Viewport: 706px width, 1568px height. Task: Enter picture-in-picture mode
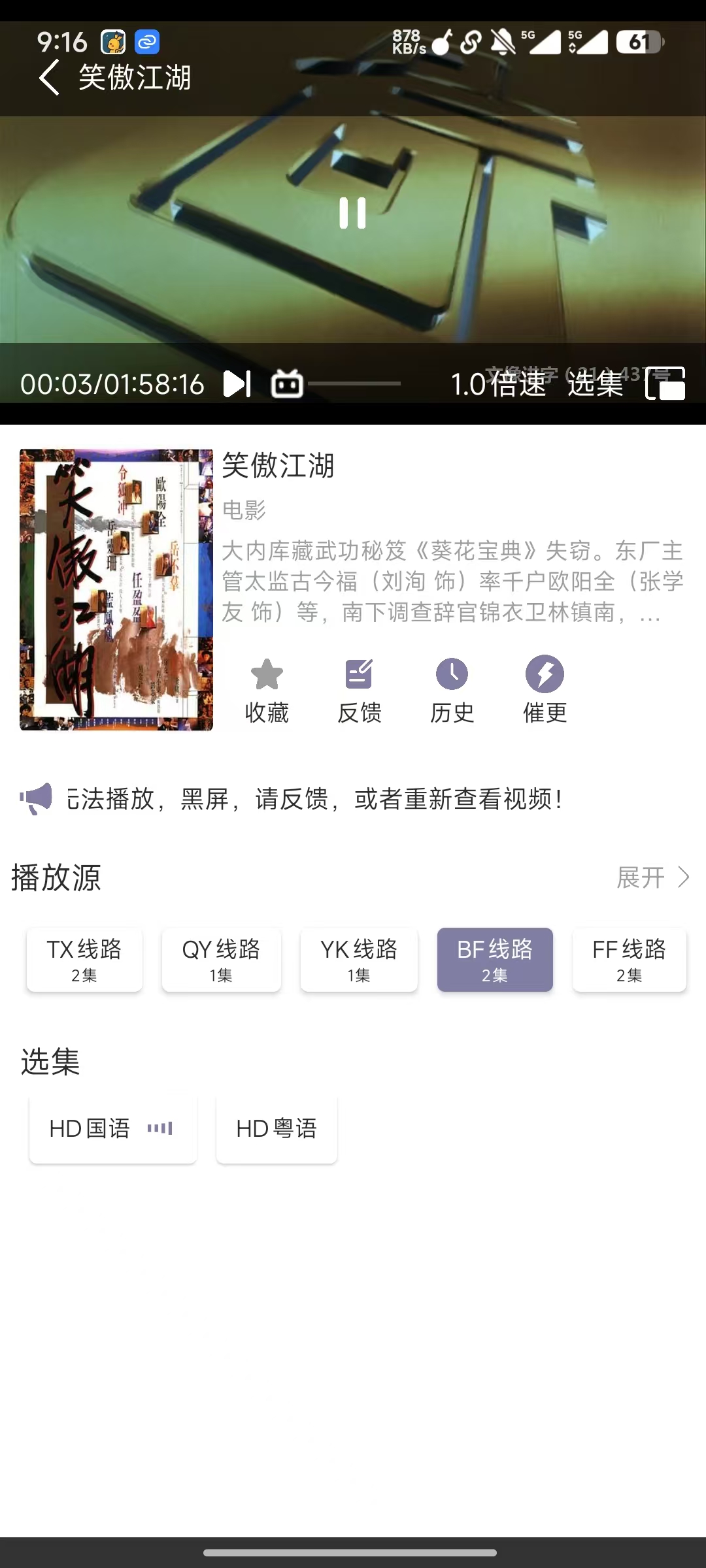click(665, 384)
